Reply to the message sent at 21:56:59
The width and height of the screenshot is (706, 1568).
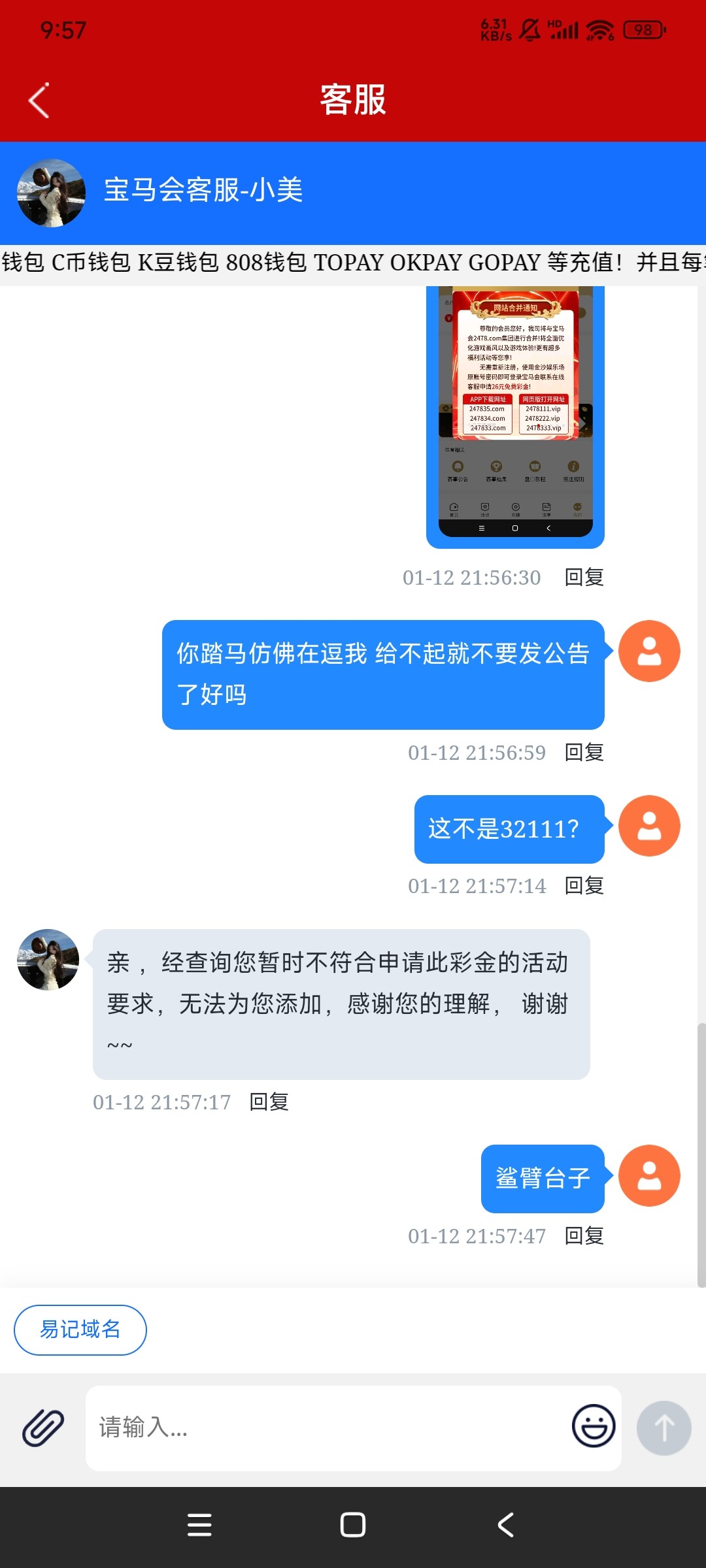pyautogui.click(x=584, y=753)
